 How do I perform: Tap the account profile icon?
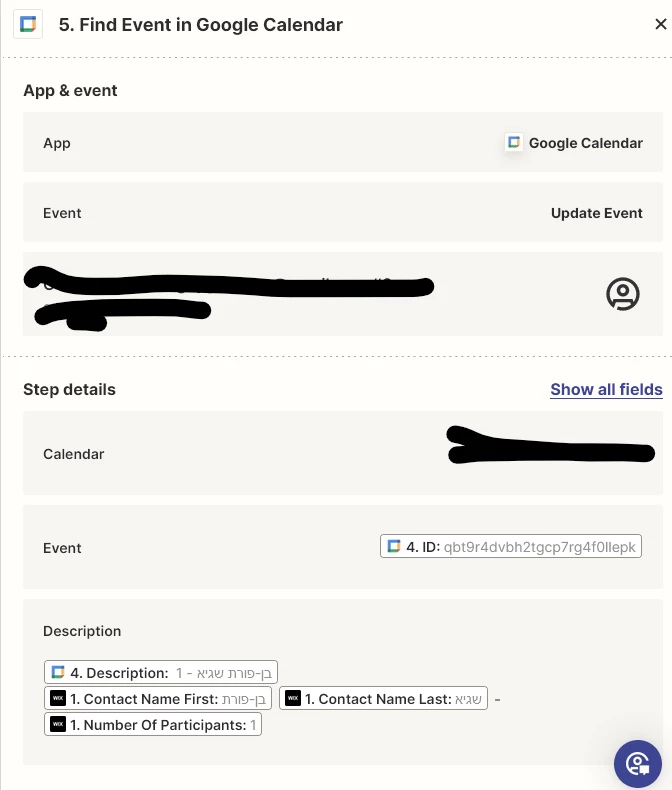pos(622,293)
